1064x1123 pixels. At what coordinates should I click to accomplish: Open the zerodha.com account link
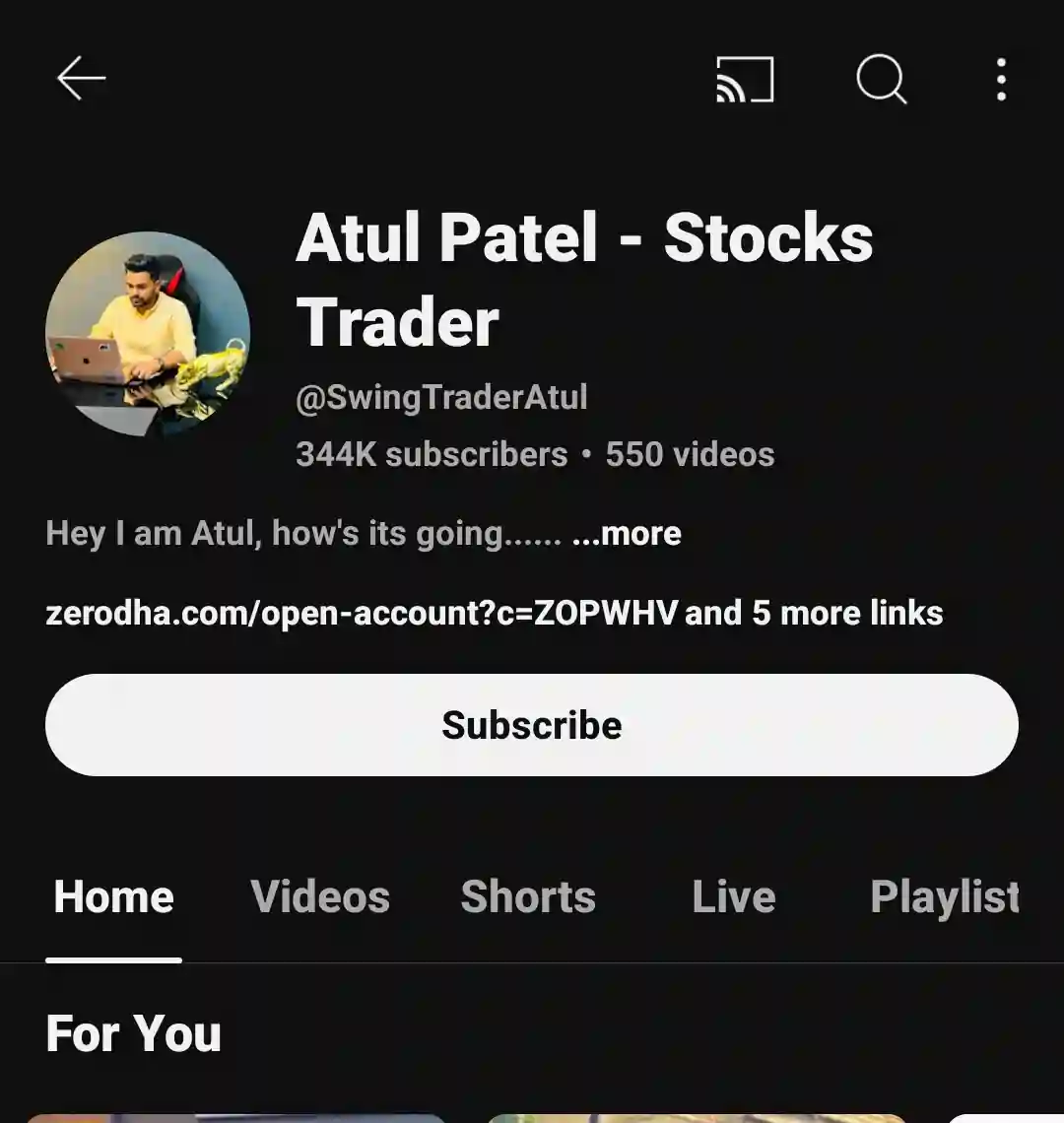[x=362, y=613]
